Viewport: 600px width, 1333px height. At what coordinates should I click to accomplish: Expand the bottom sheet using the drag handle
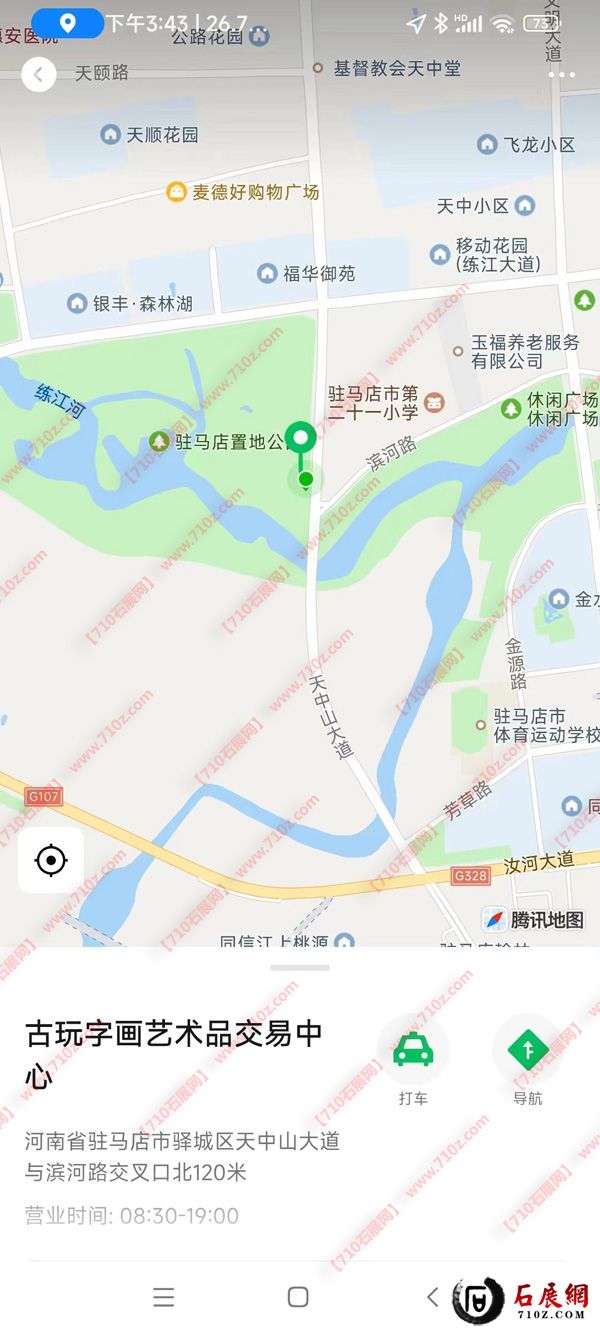pos(299,967)
